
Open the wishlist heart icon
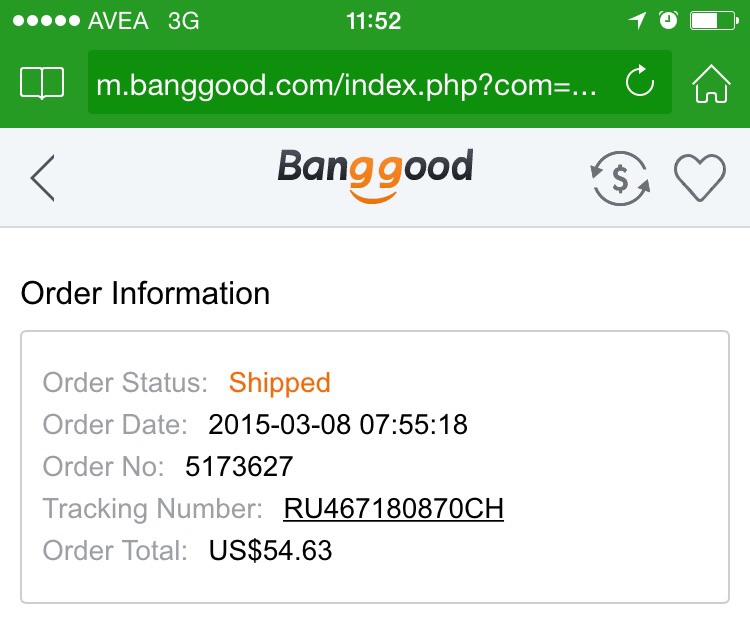point(699,179)
